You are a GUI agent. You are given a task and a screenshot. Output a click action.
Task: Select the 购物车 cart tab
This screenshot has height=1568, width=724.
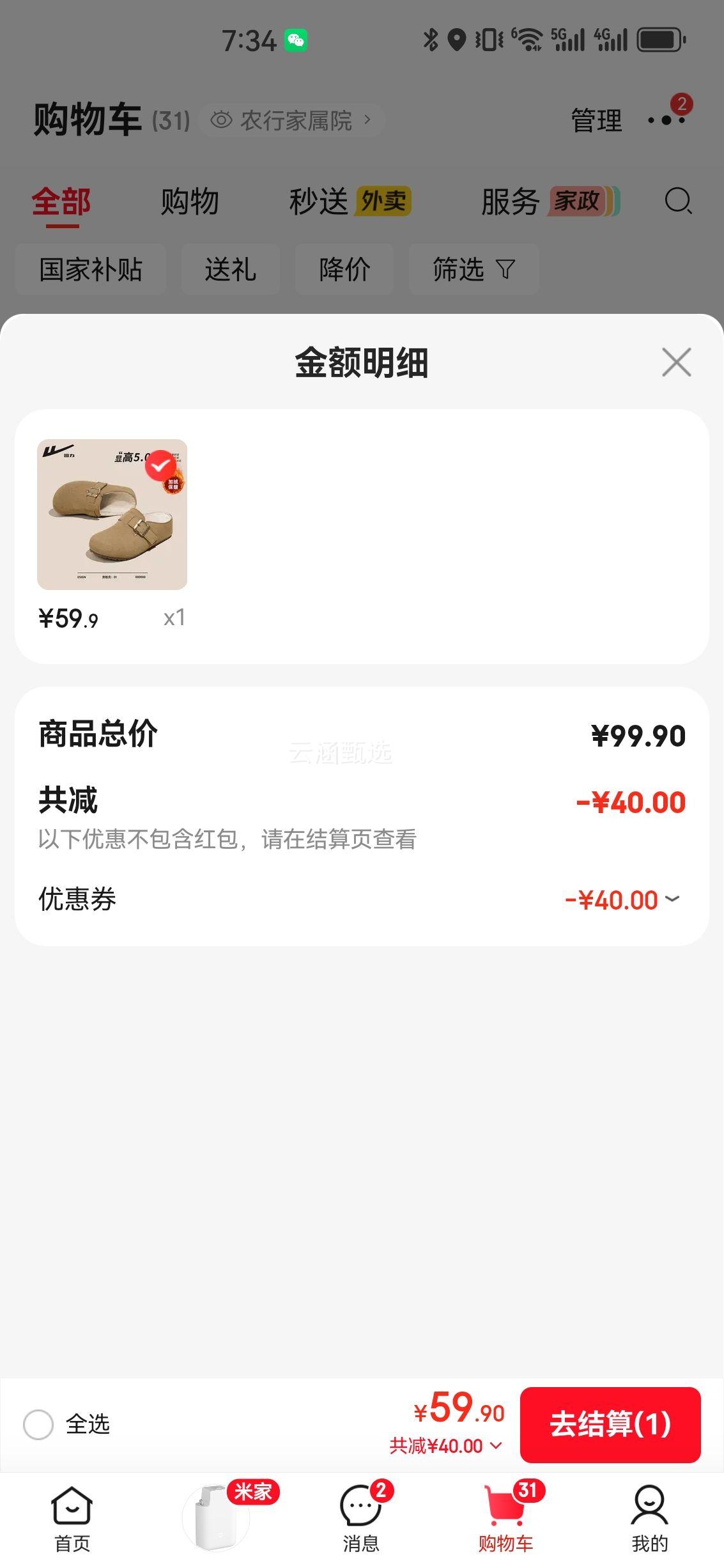505,1519
